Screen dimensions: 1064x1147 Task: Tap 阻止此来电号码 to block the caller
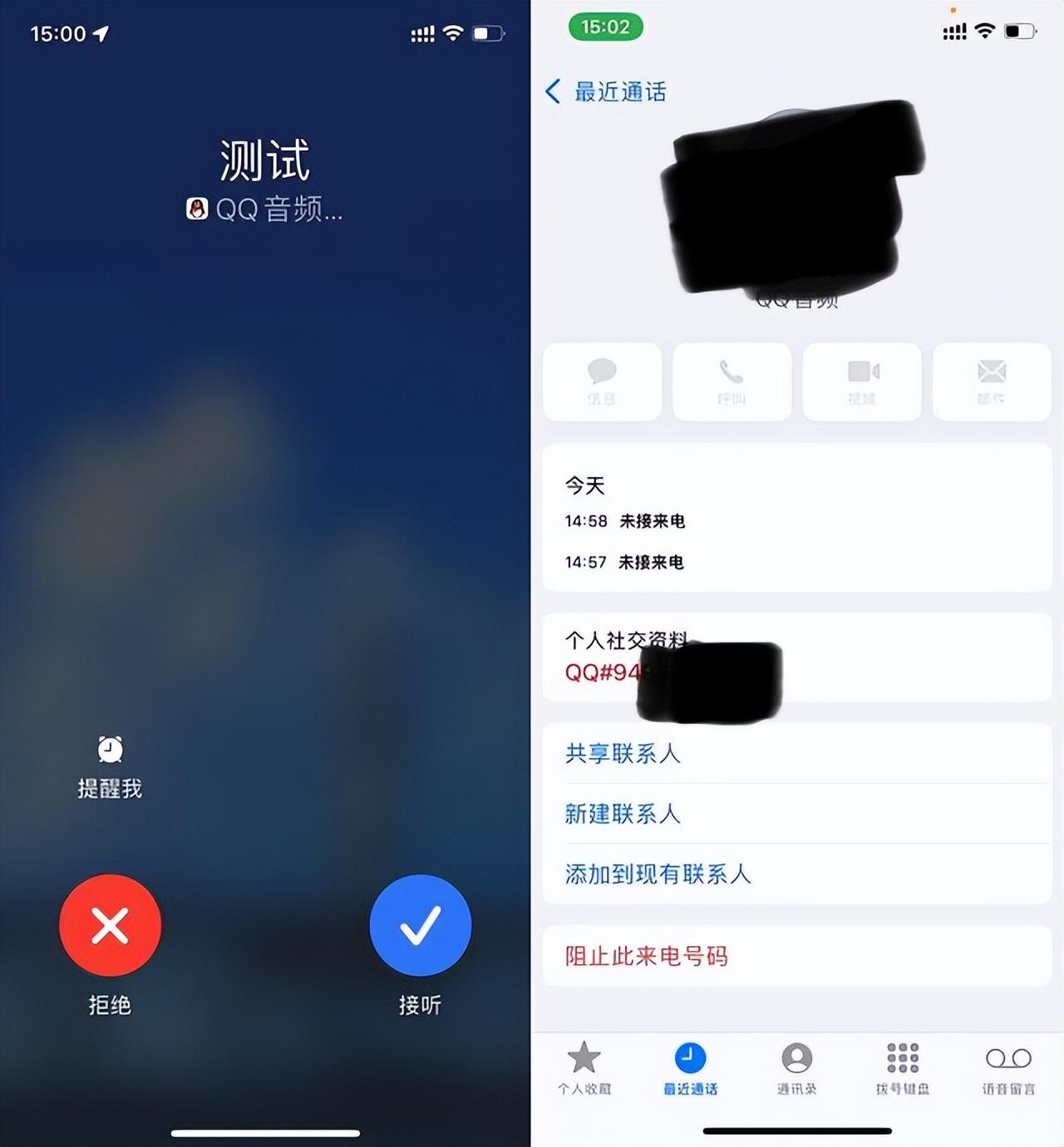click(646, 956)
